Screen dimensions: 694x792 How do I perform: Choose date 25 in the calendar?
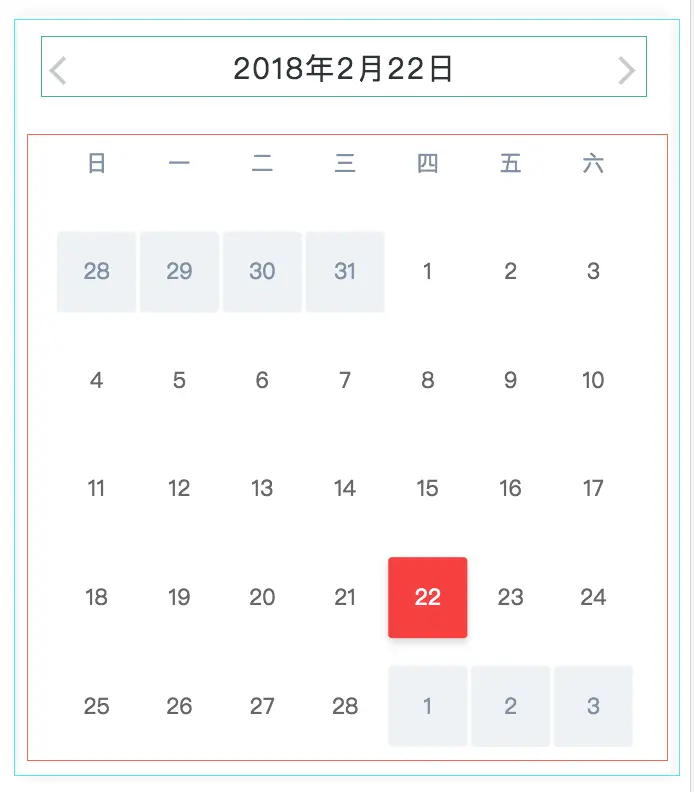[x=96, y=706]
